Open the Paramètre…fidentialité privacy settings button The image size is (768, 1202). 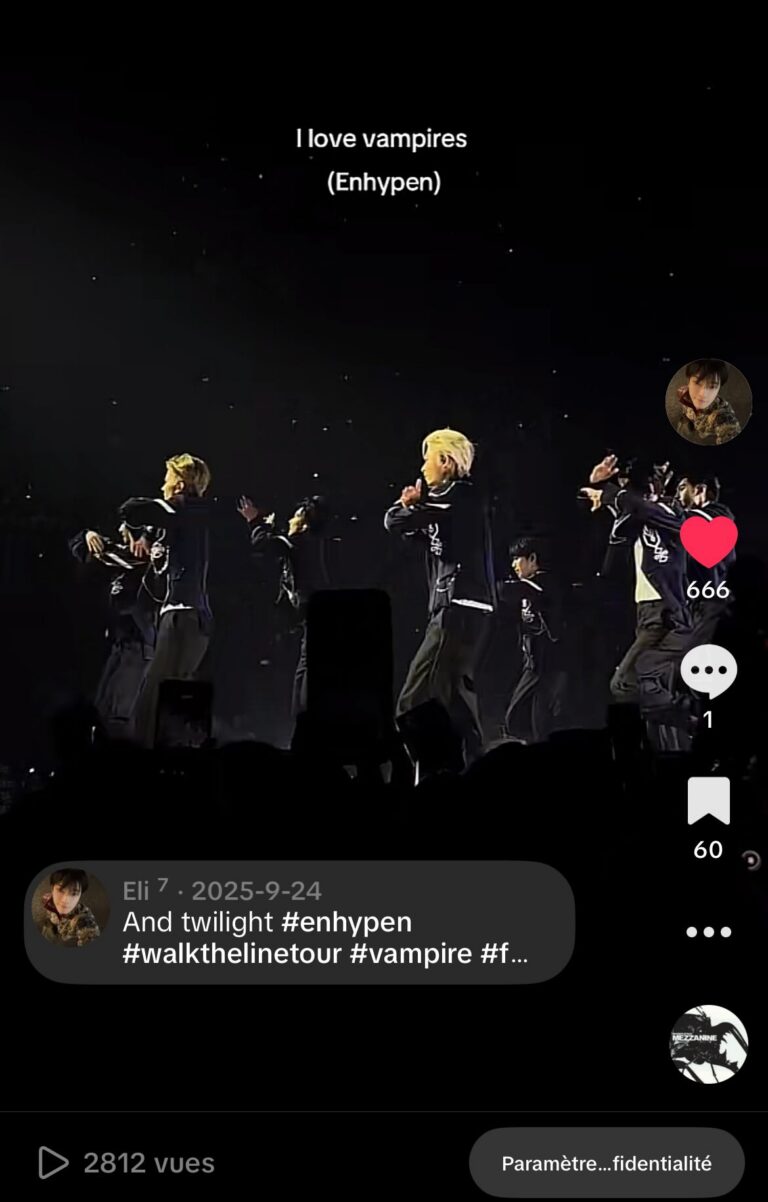coord(606,1163)
